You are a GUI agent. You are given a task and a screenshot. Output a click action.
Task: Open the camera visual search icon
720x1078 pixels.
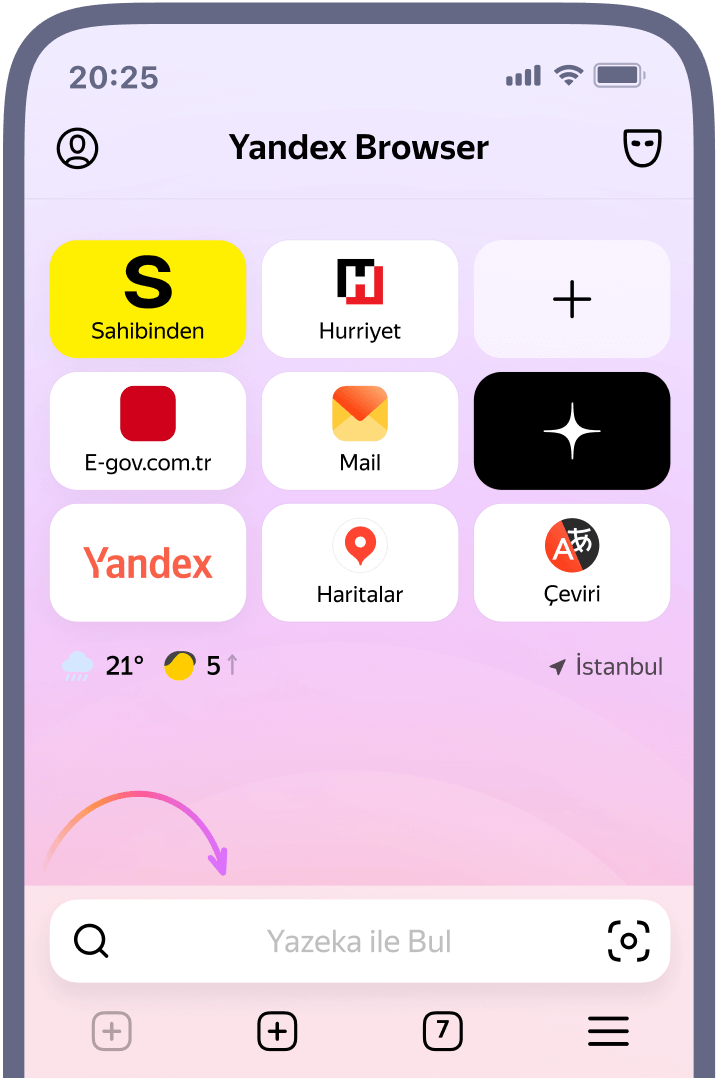[x=629, y=941]
